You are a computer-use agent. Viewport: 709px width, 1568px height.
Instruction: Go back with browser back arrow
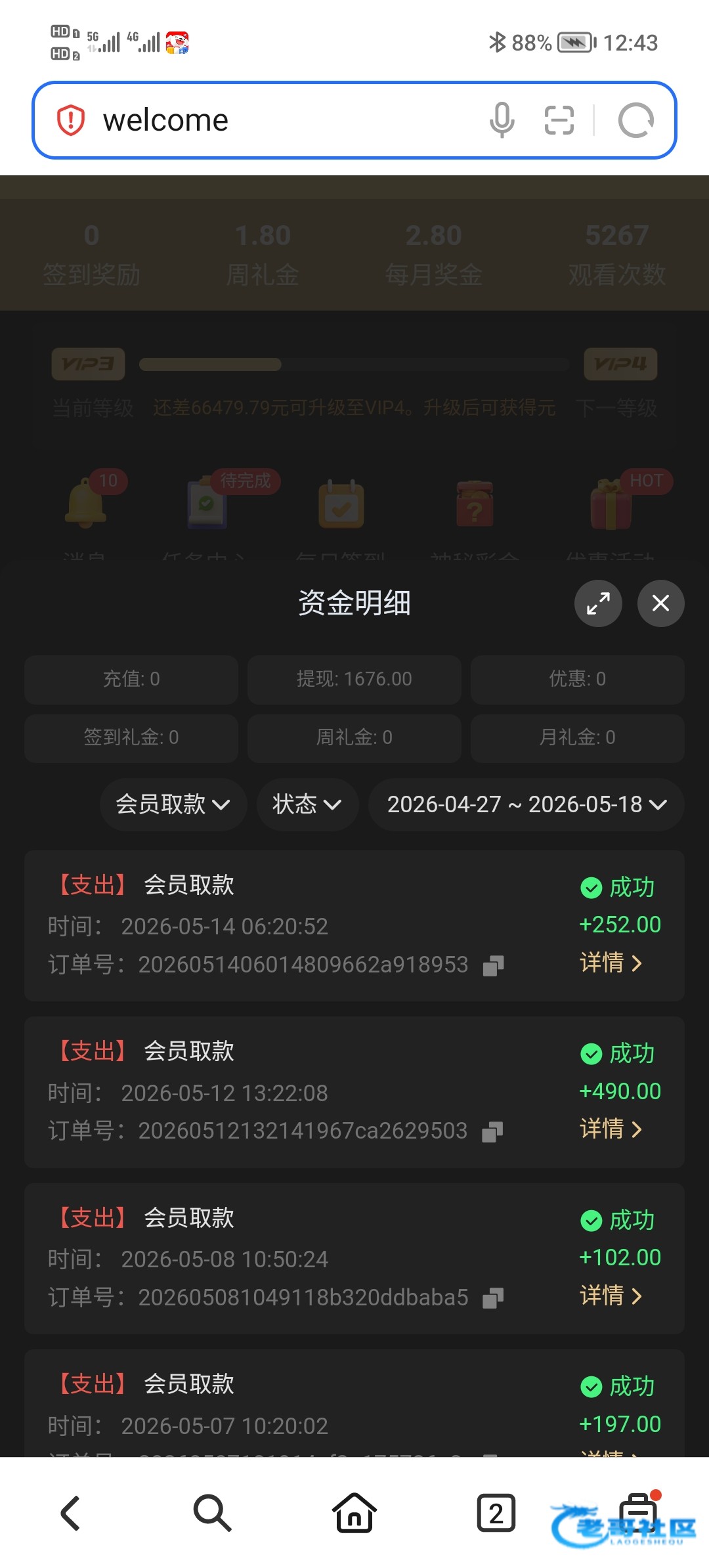(x=71, y=1513)
